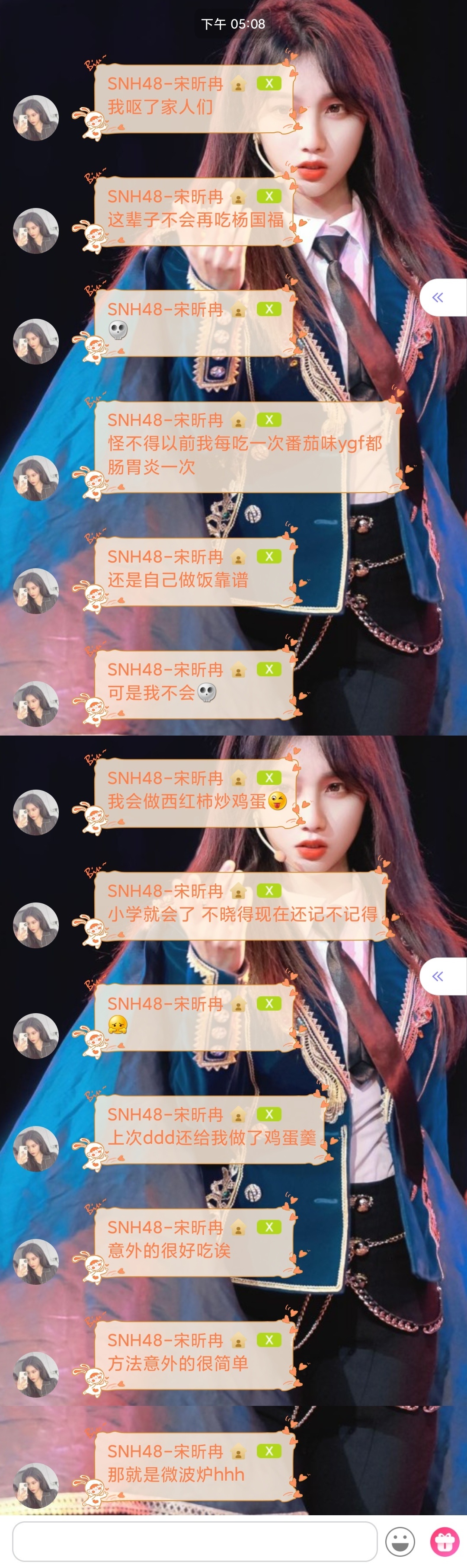
Task: View profile from the "这辈子不会再吃杨国福" message avatar
Action: click(36, 230)
